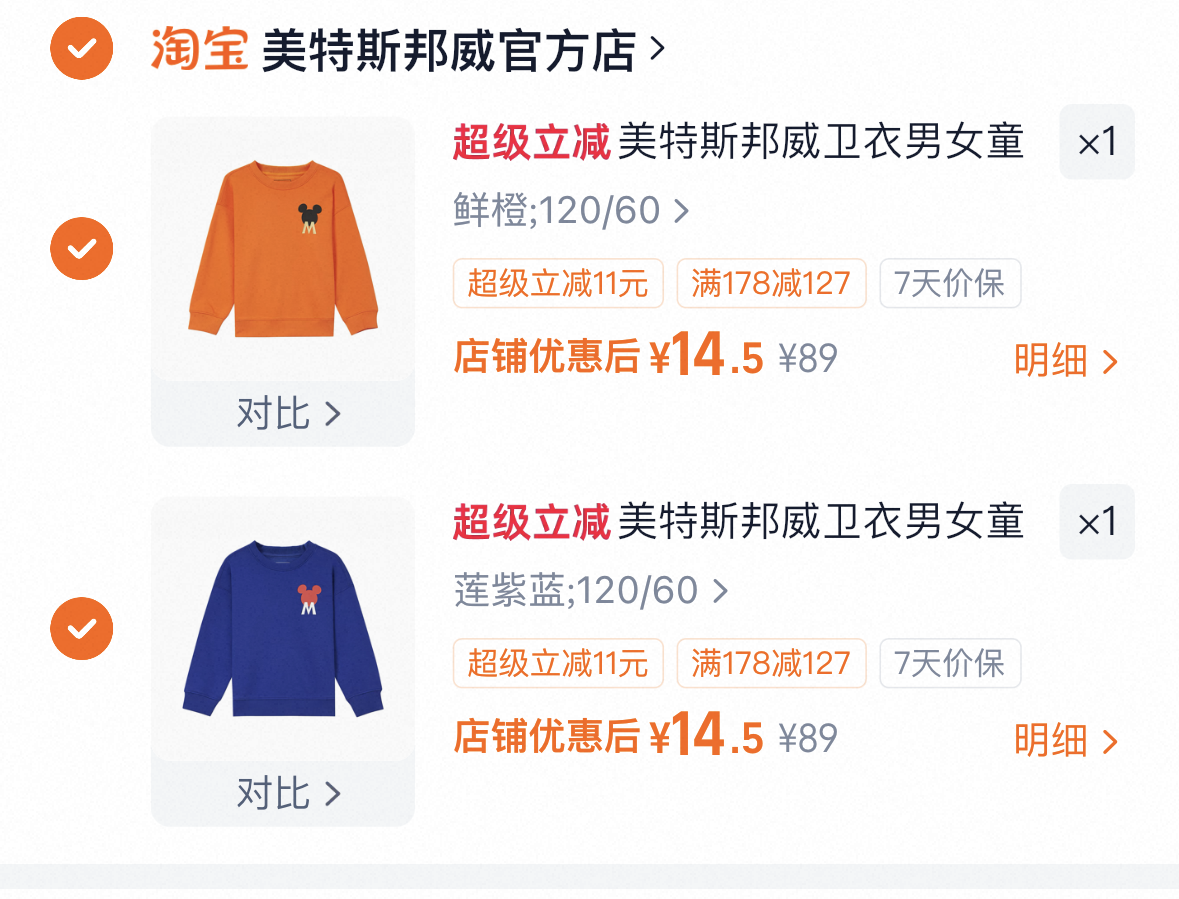View 明细 price details for 莲紫蓝 sweatshirt
The height and width of the screenshot is (899, 1179).
click(1065, 741)
